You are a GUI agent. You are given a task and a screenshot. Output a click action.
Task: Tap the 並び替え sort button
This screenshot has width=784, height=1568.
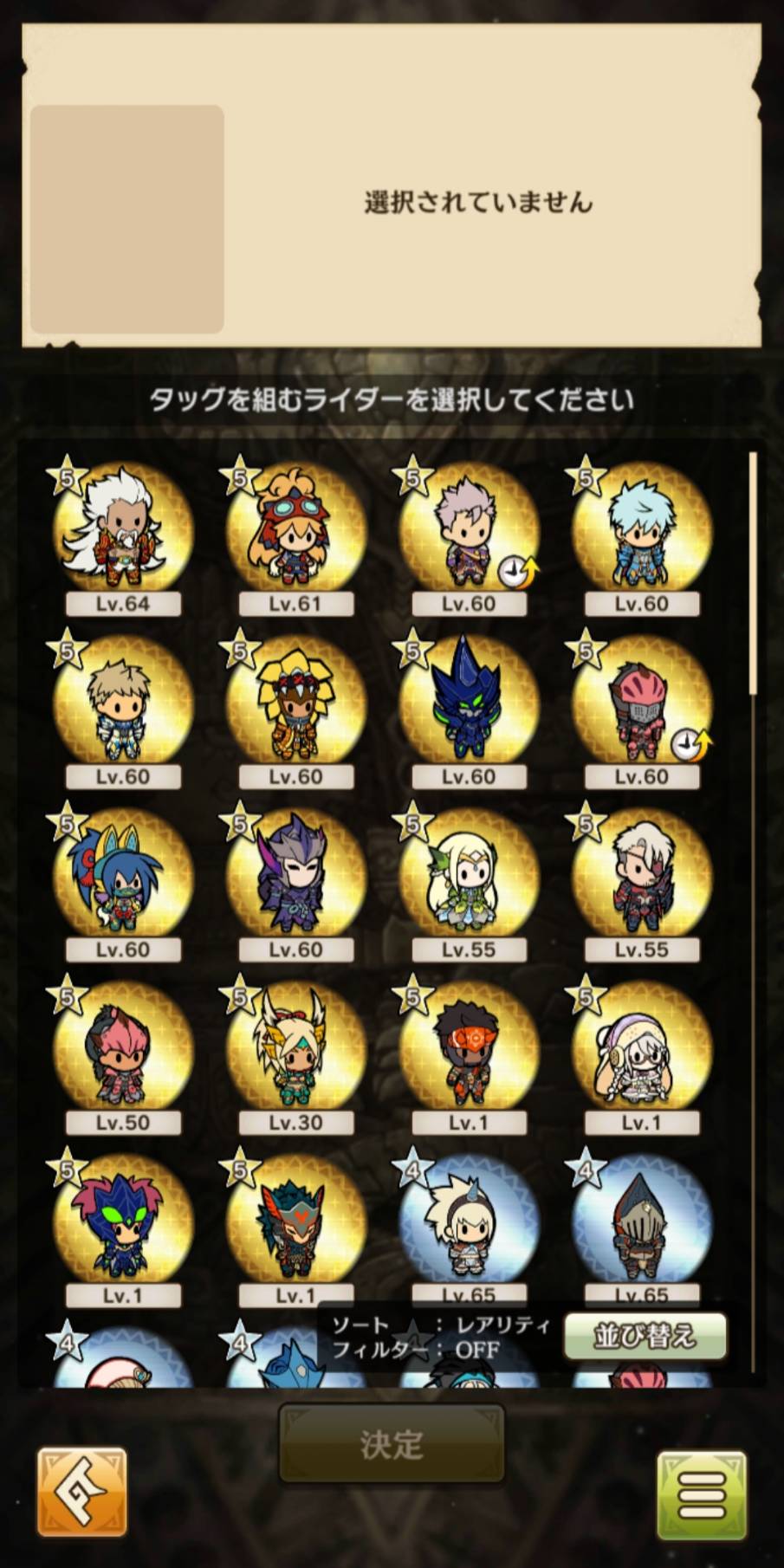coord(645,1337)
